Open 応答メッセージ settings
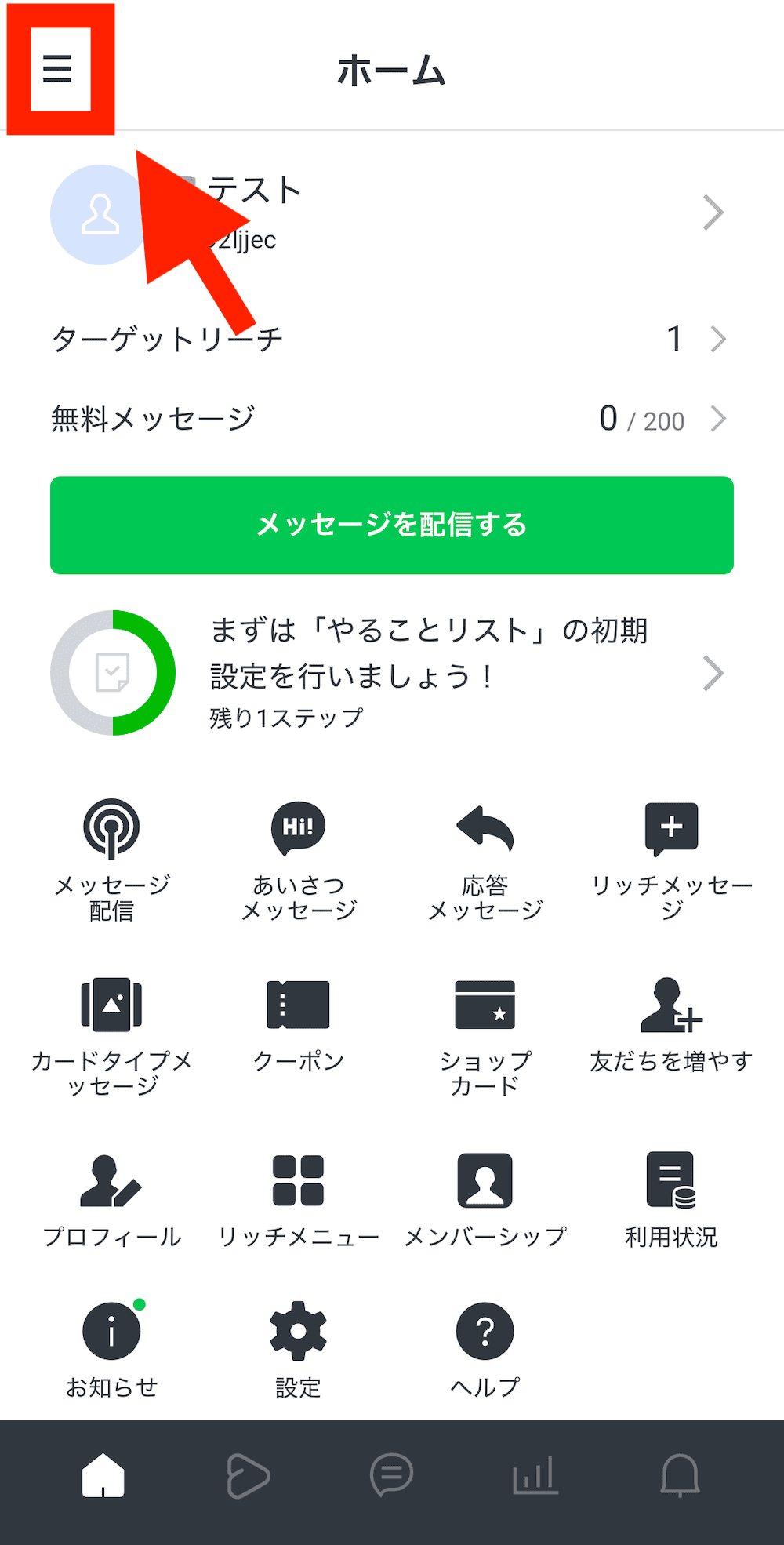The image size is (784, 1545). pos(485,859)
